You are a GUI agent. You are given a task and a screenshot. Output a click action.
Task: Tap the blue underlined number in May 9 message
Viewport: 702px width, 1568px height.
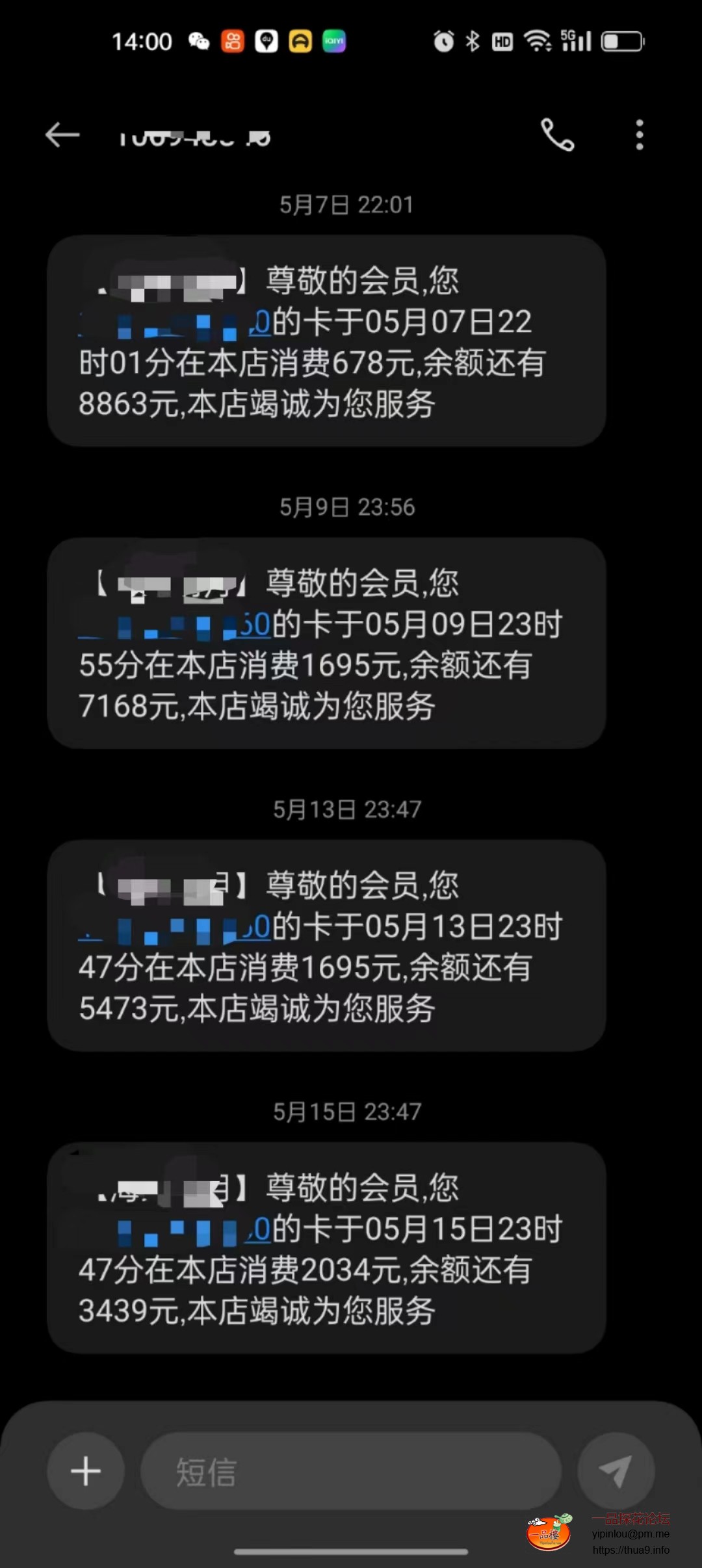175,626
